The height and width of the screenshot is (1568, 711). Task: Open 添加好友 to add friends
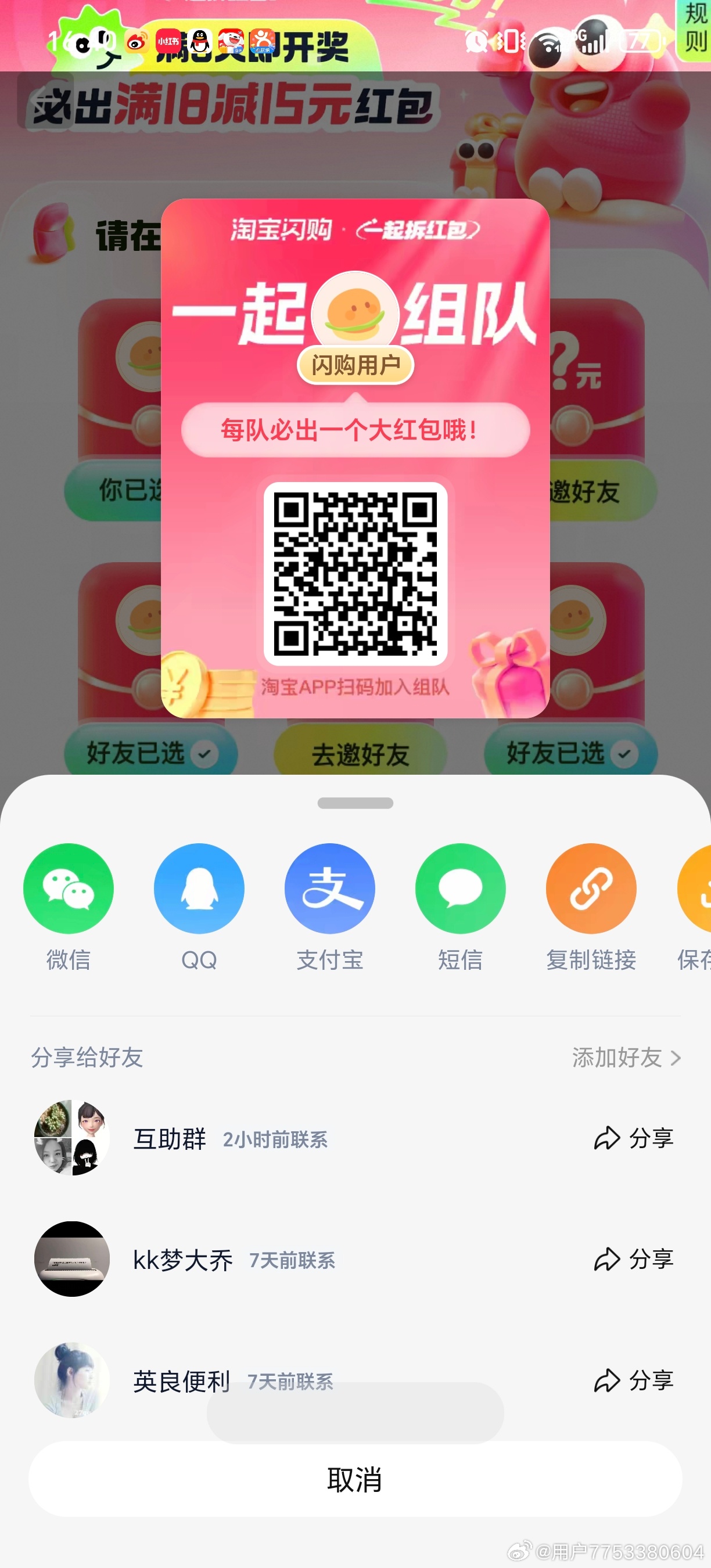coord(626,1058)
